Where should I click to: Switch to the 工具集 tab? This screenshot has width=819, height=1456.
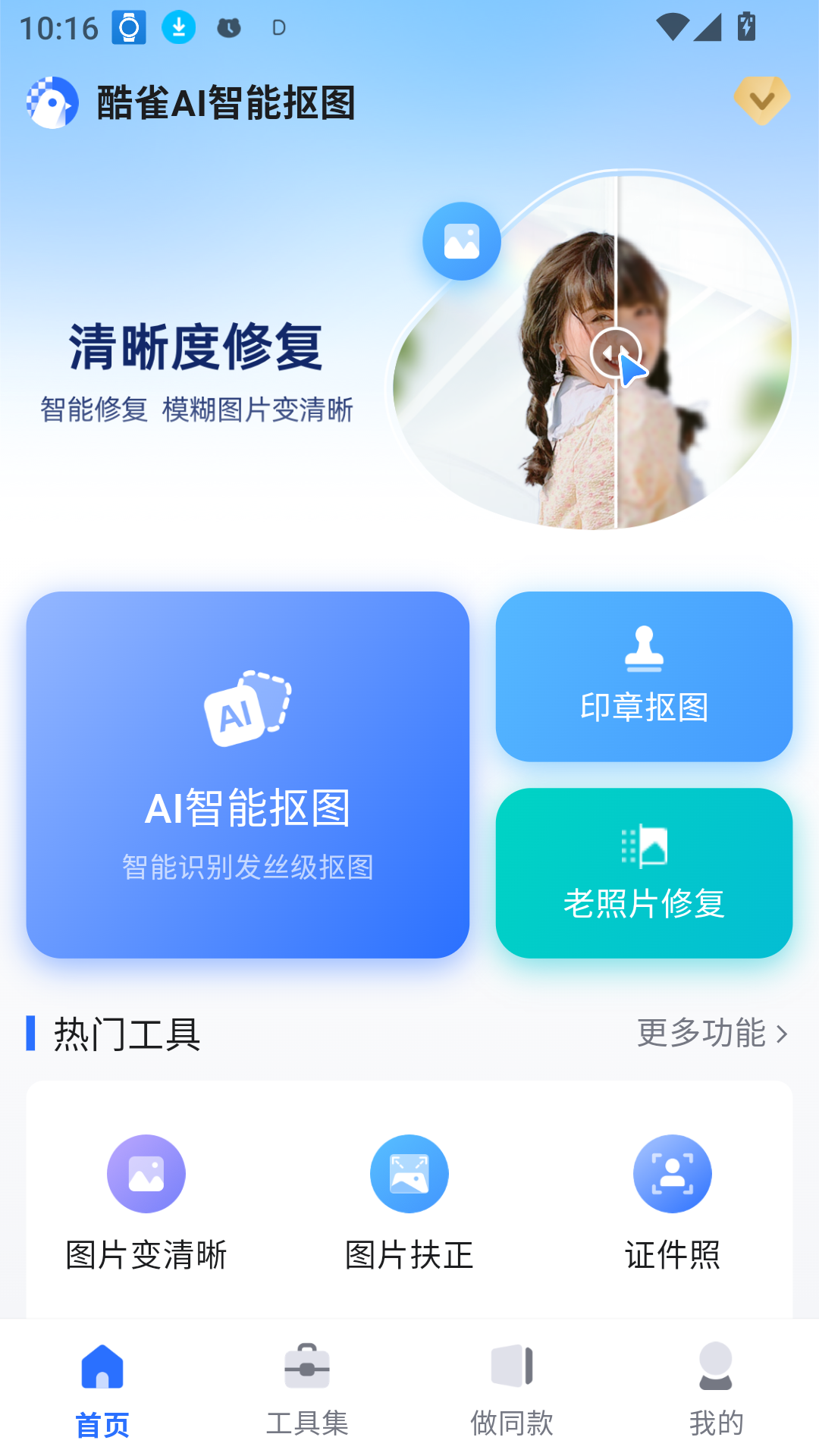coord(307,1389)
